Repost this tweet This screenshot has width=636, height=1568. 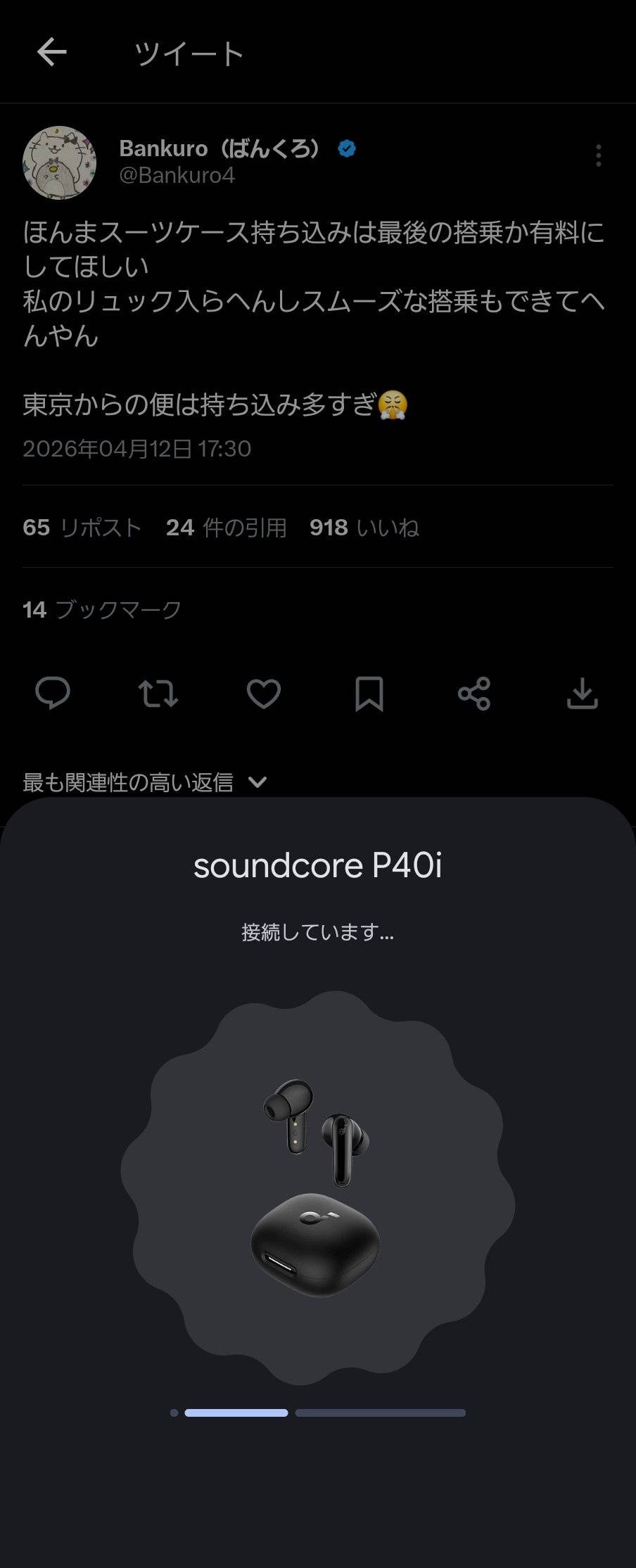[158, 694]
